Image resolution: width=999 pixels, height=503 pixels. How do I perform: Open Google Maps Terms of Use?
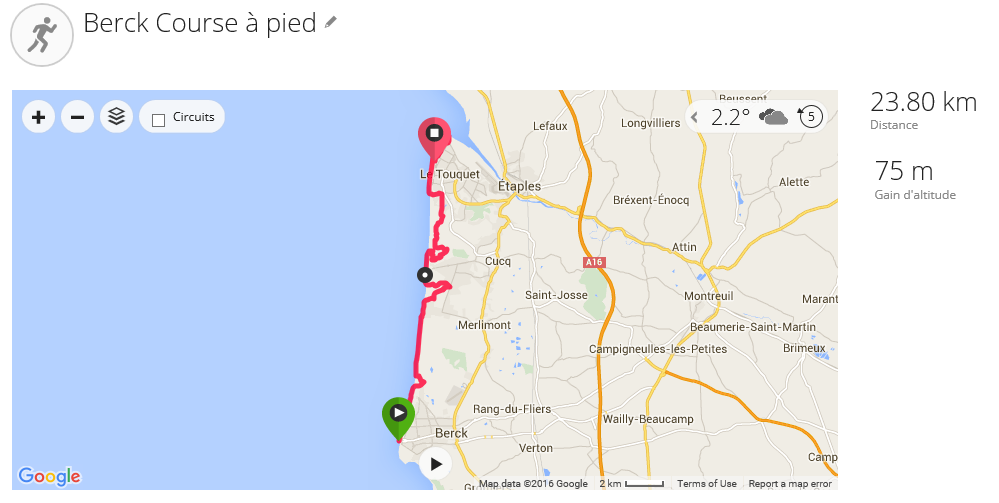pyautogui.click(x=706, y=484)
